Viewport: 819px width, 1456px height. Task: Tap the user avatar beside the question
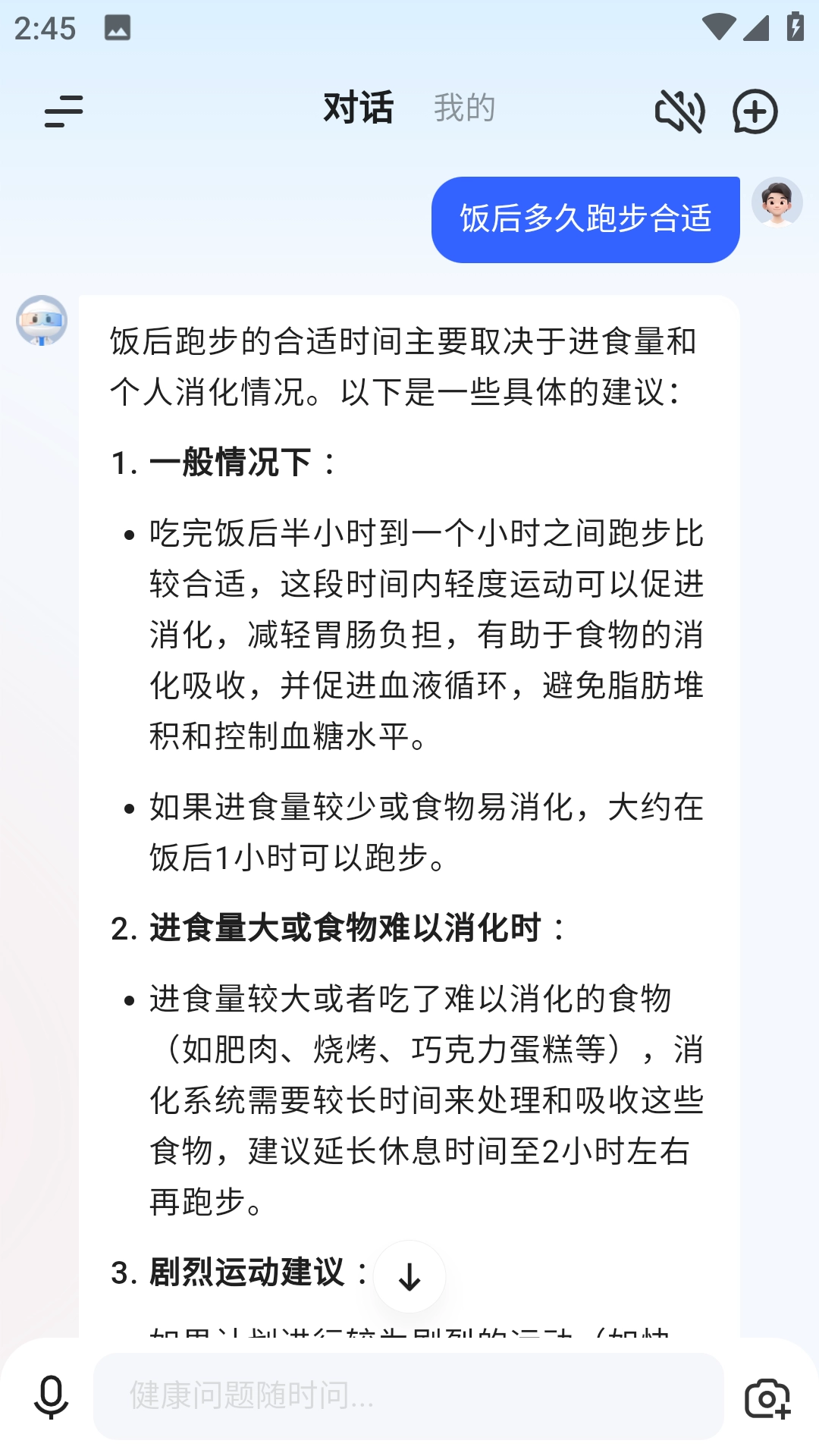[x=777, y=202]
